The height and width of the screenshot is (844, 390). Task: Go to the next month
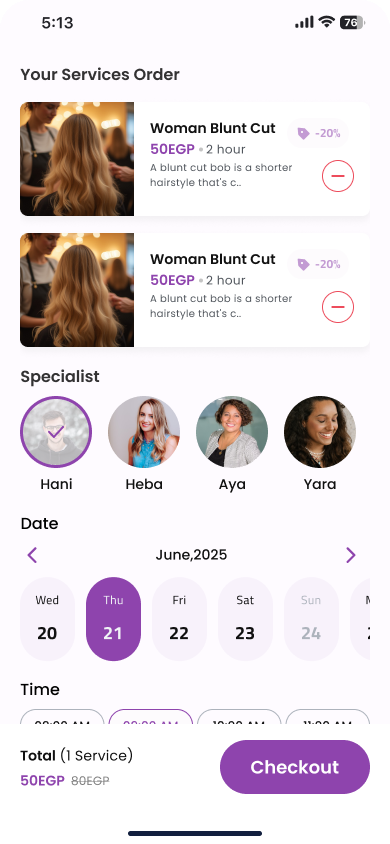[351, 555]
